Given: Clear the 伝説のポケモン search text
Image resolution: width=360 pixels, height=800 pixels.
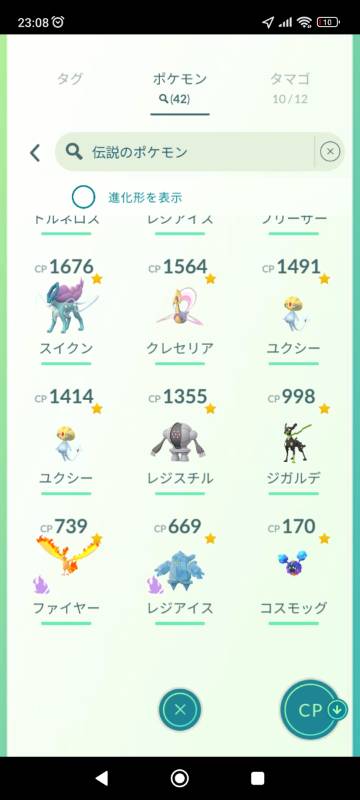Looking at the screenshot, I should 330,152.
